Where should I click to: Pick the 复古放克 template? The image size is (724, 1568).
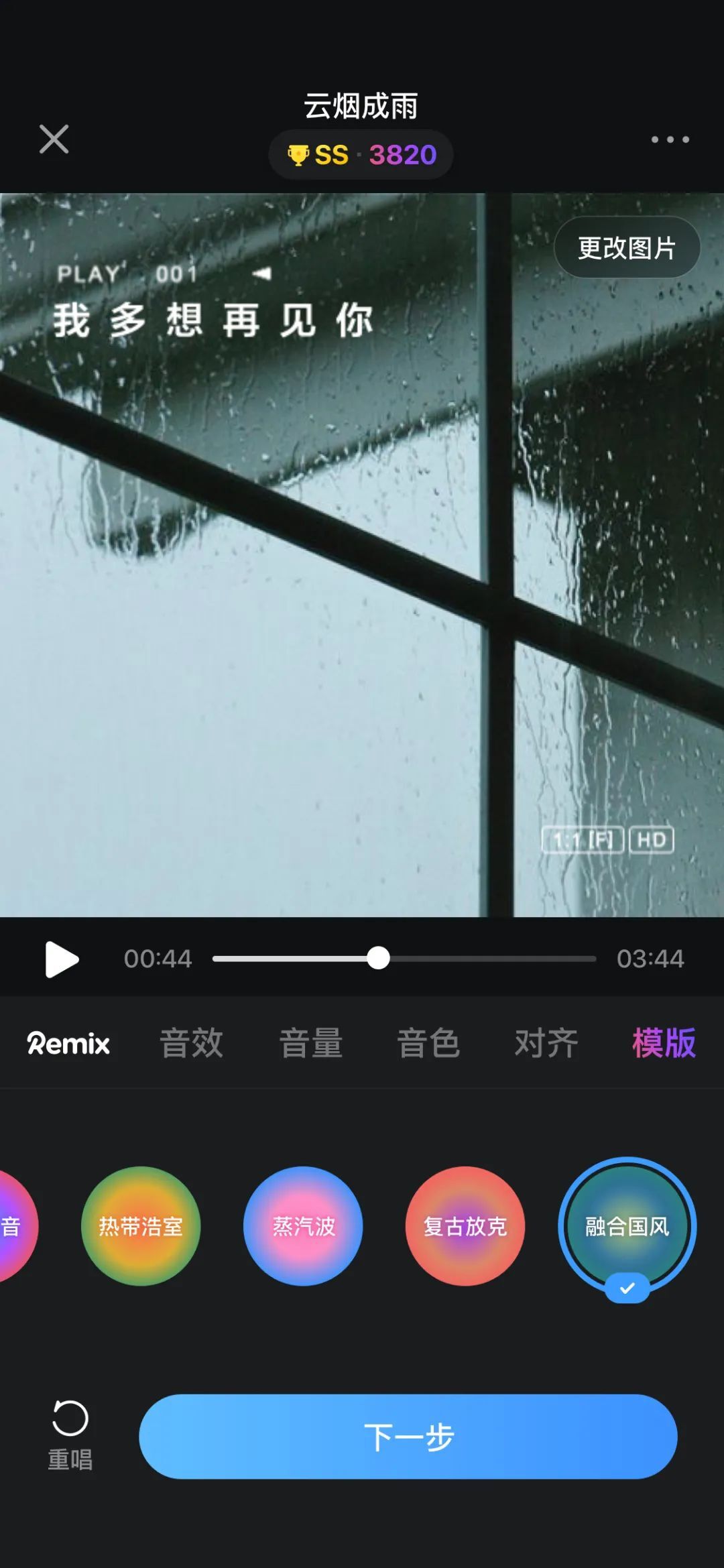(465, 1226)
